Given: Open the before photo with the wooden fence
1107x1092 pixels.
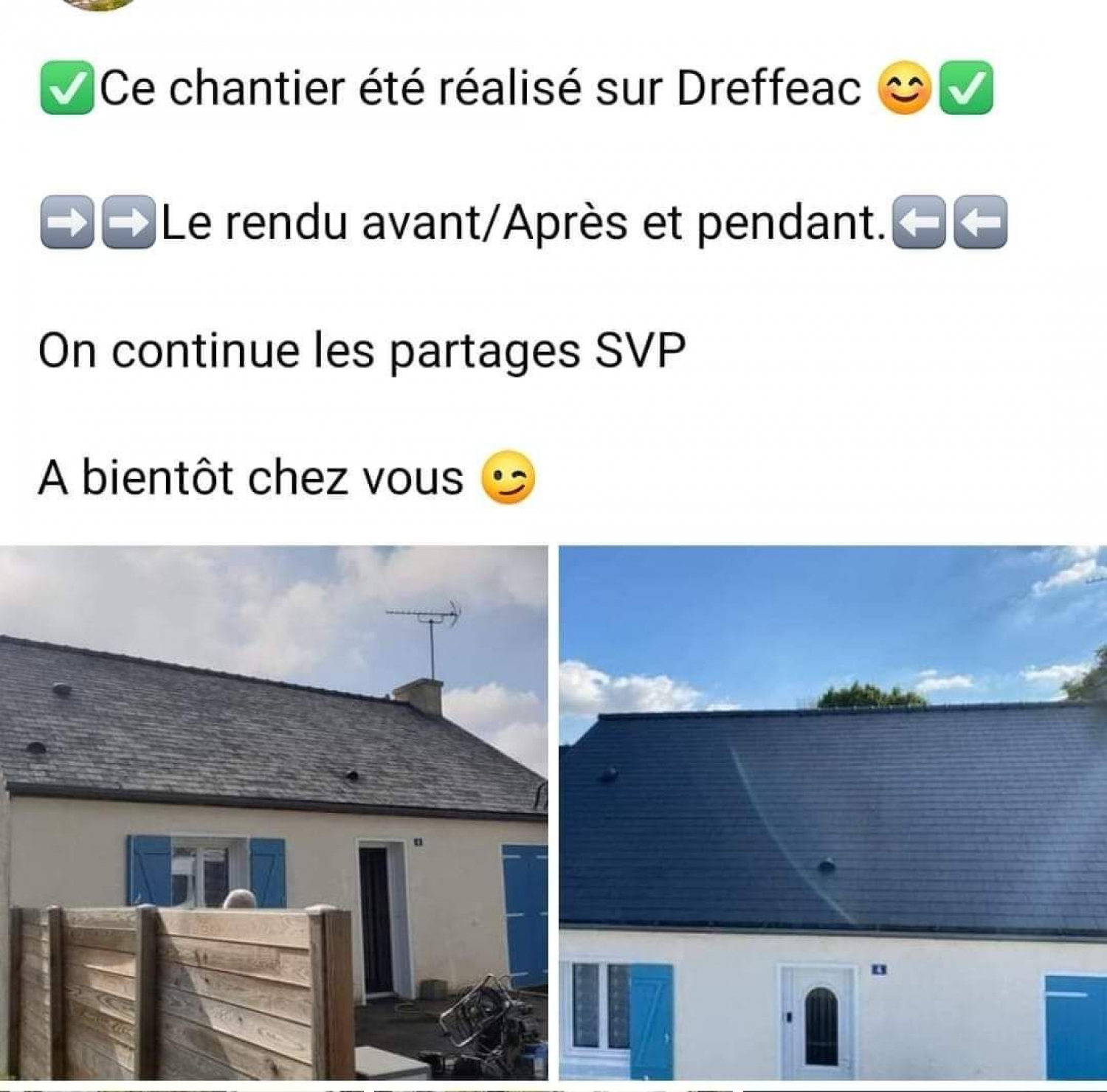Looking at the screenshot, I should coord(274,812).
